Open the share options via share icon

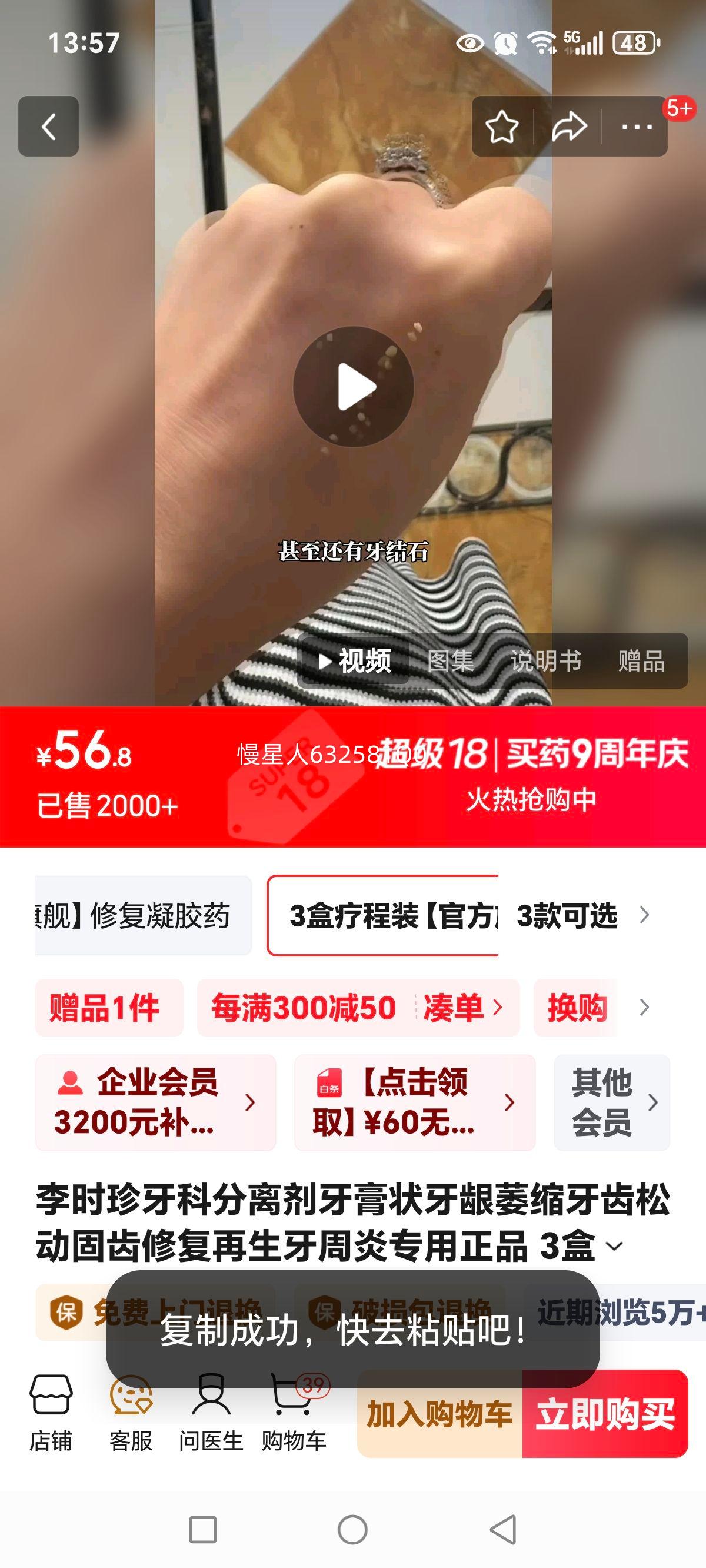coord(568,127)
